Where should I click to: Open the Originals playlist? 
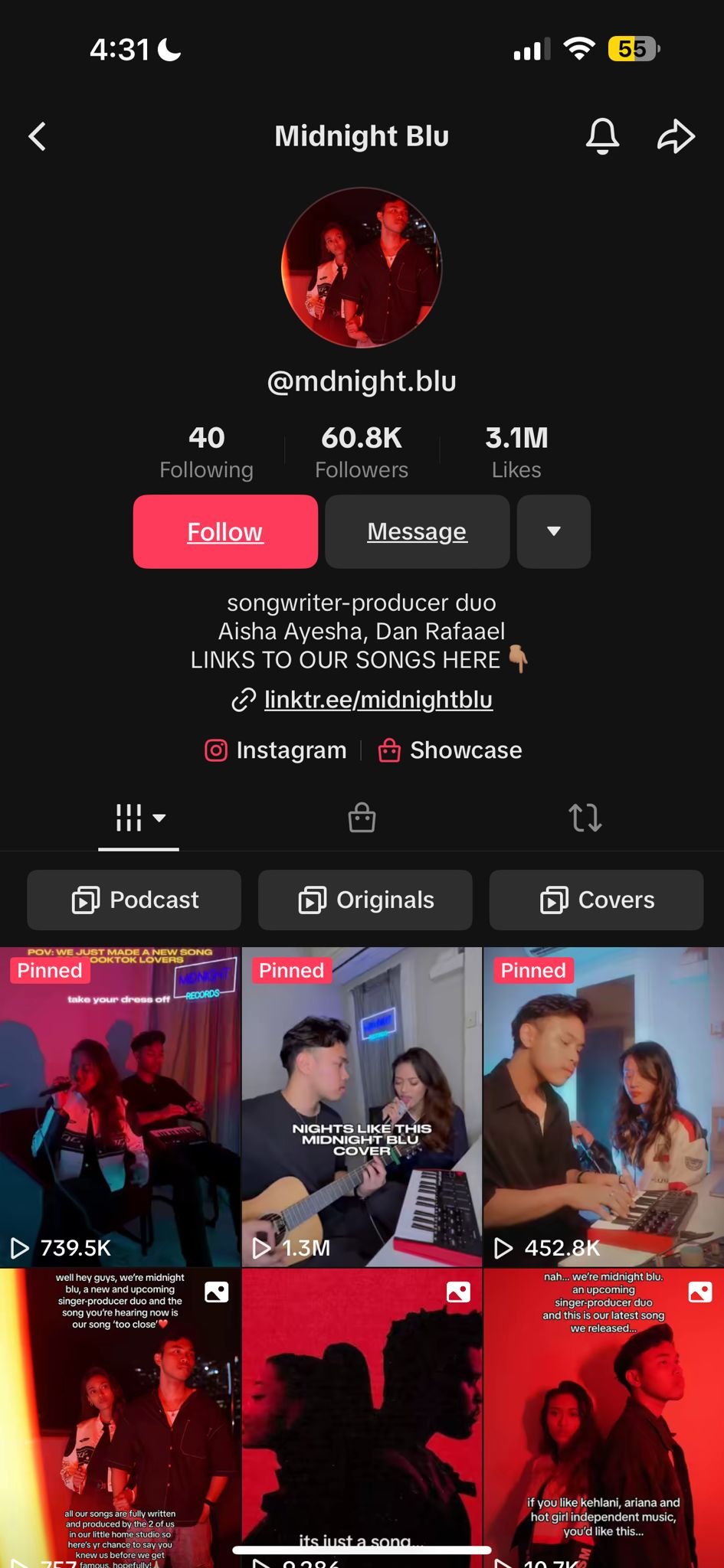[365, 900]
